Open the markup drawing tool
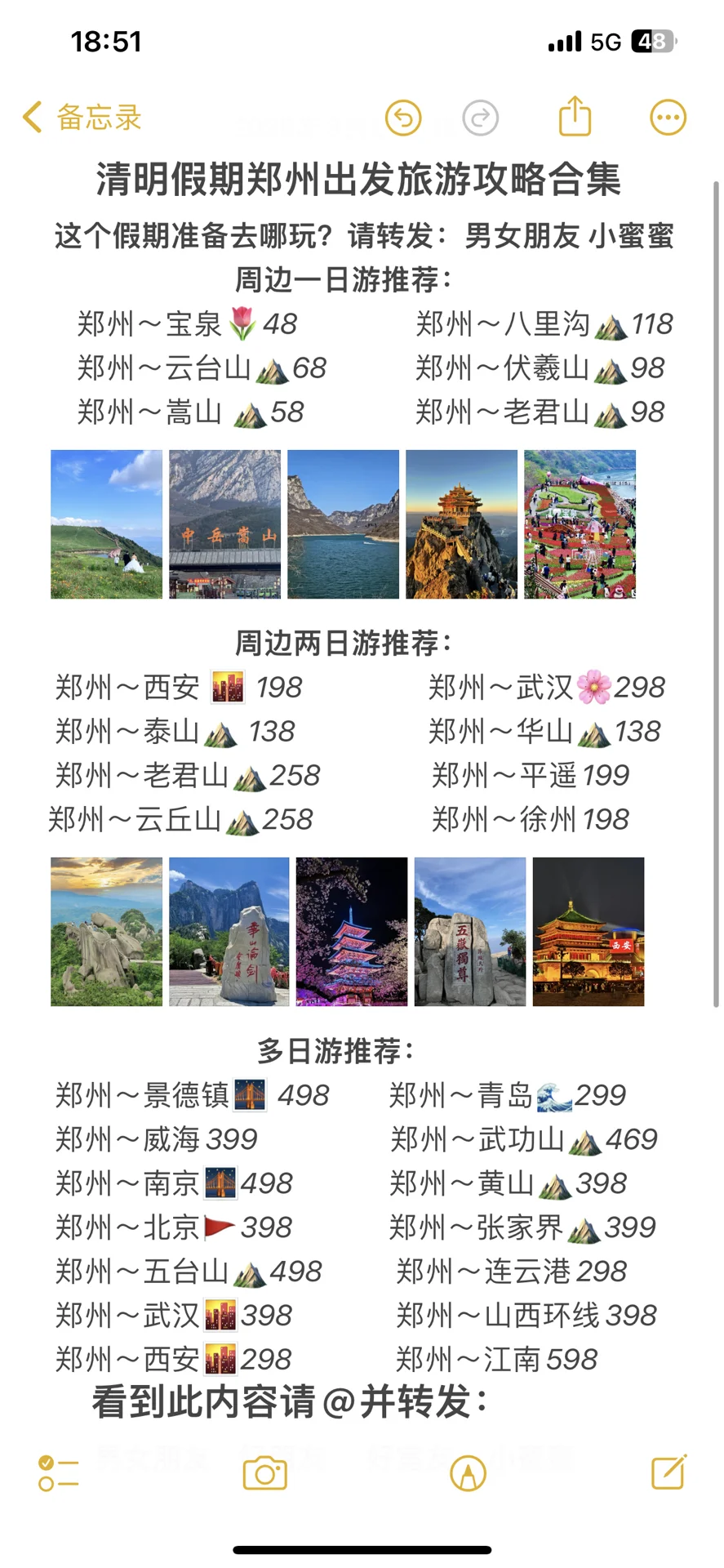 click(x=469, y=1473)
